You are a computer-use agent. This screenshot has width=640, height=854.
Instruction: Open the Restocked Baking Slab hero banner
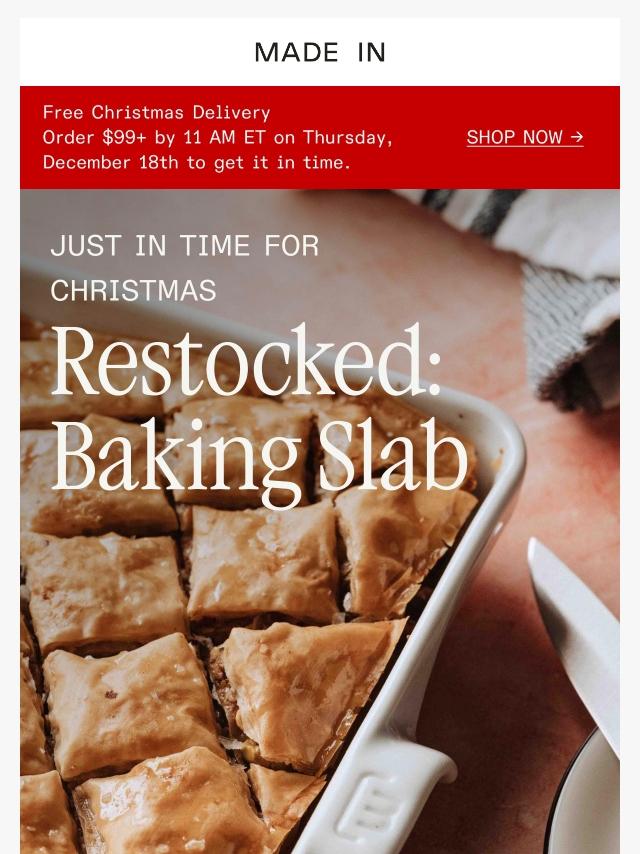(320, 520)
